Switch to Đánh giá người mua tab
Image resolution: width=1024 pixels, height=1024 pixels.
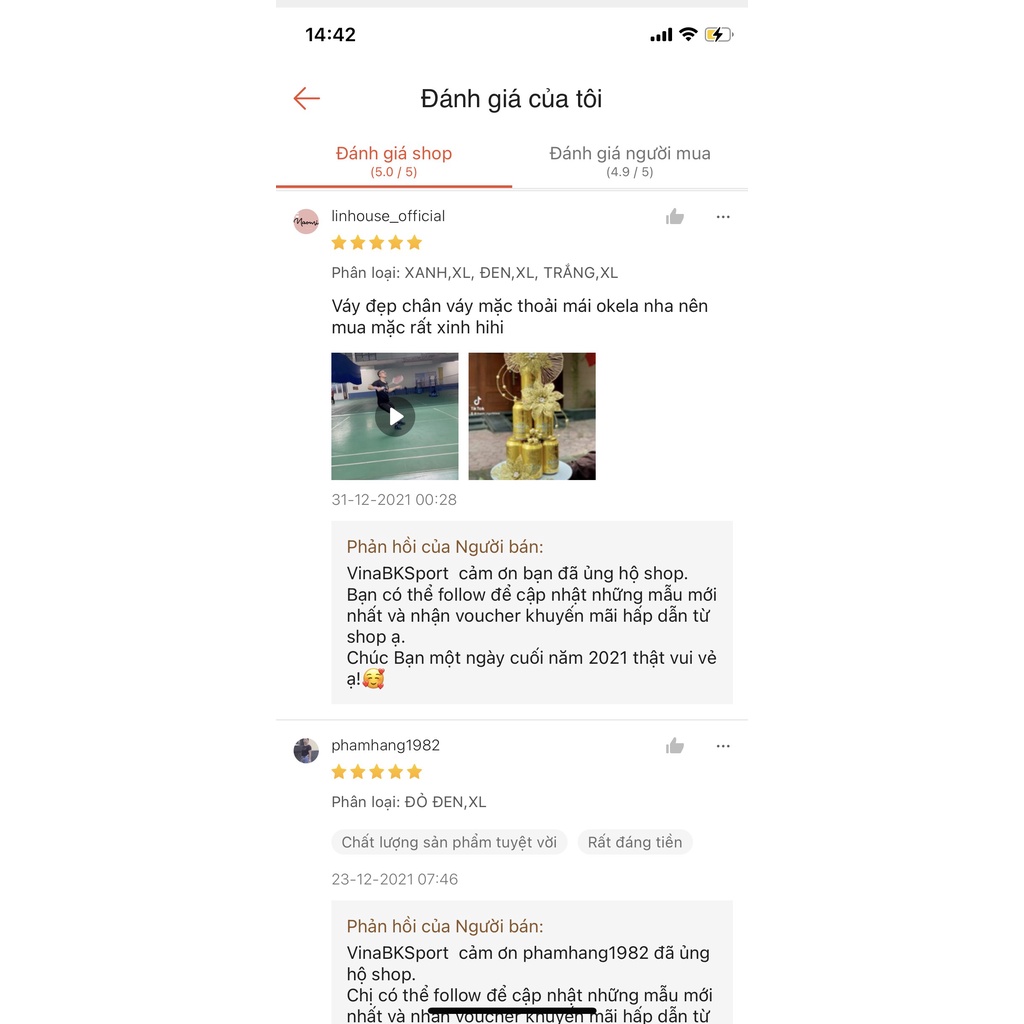630,161
